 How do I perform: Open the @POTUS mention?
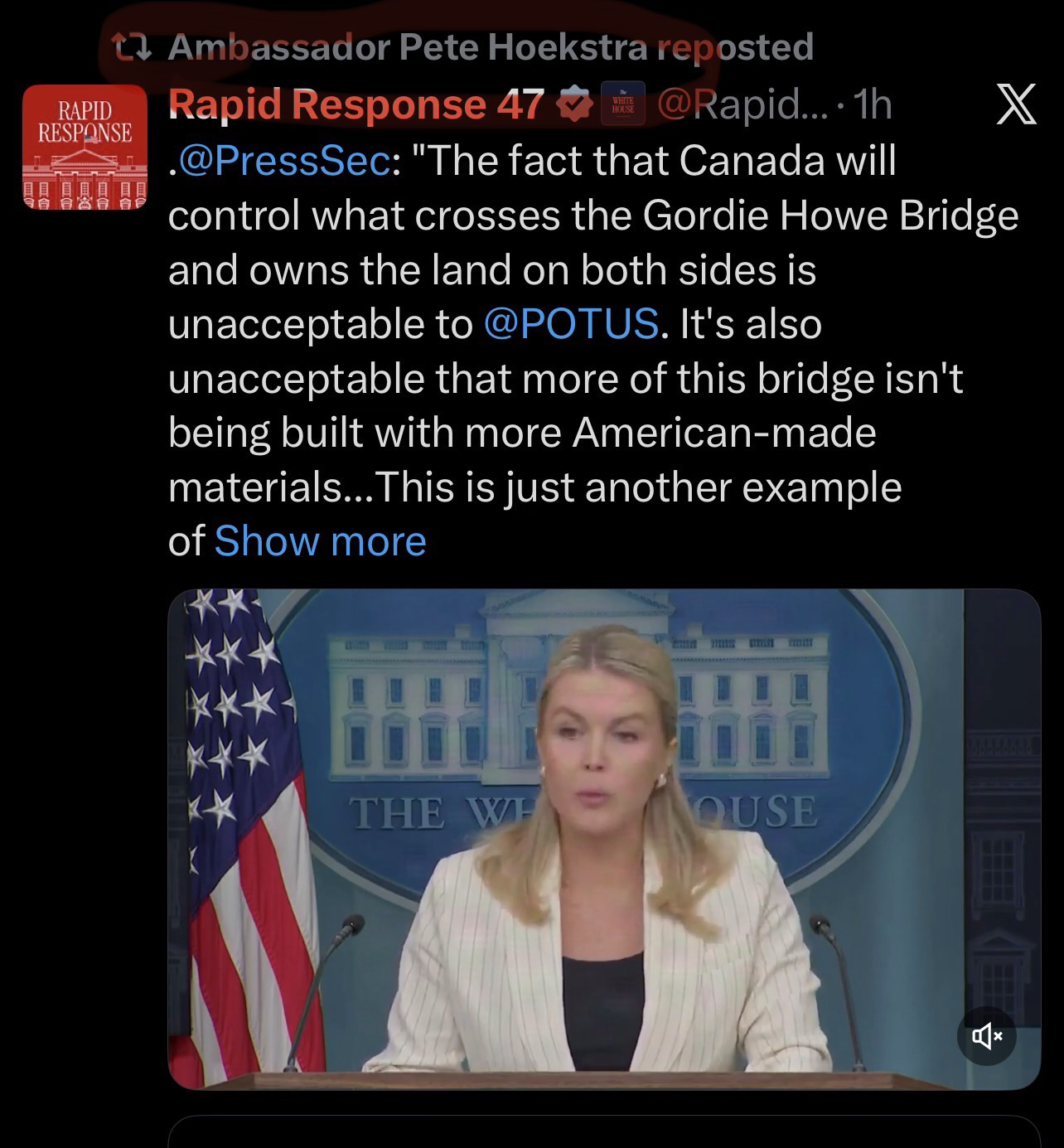click(x=570, y=324)
